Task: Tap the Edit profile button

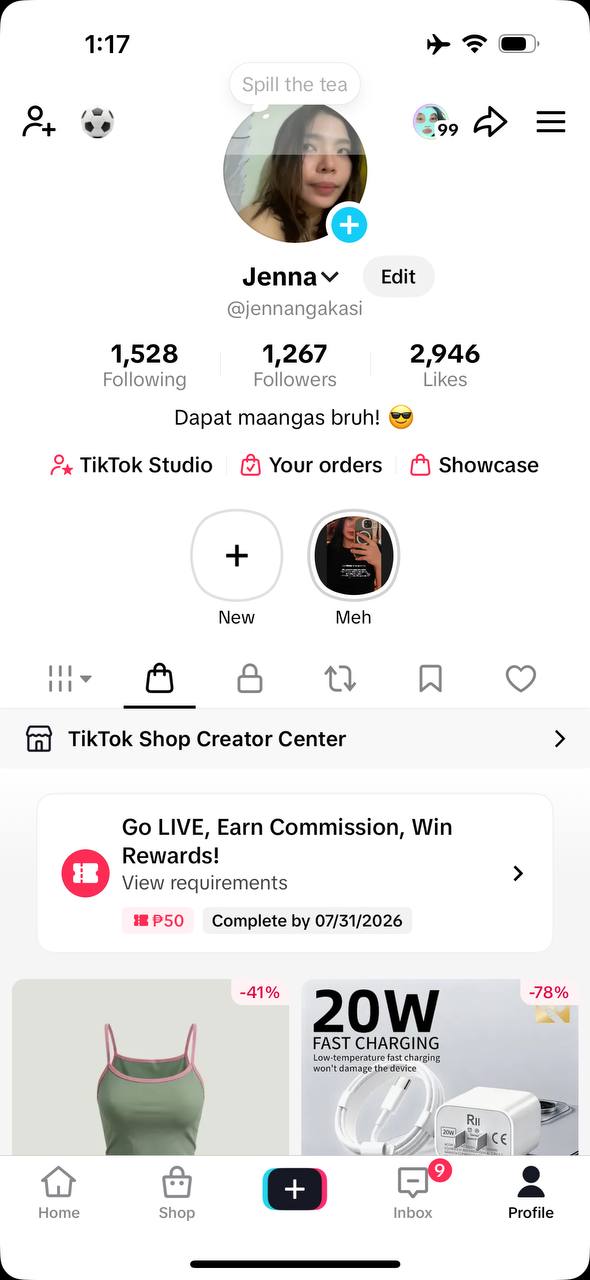Action: [398, 277]
